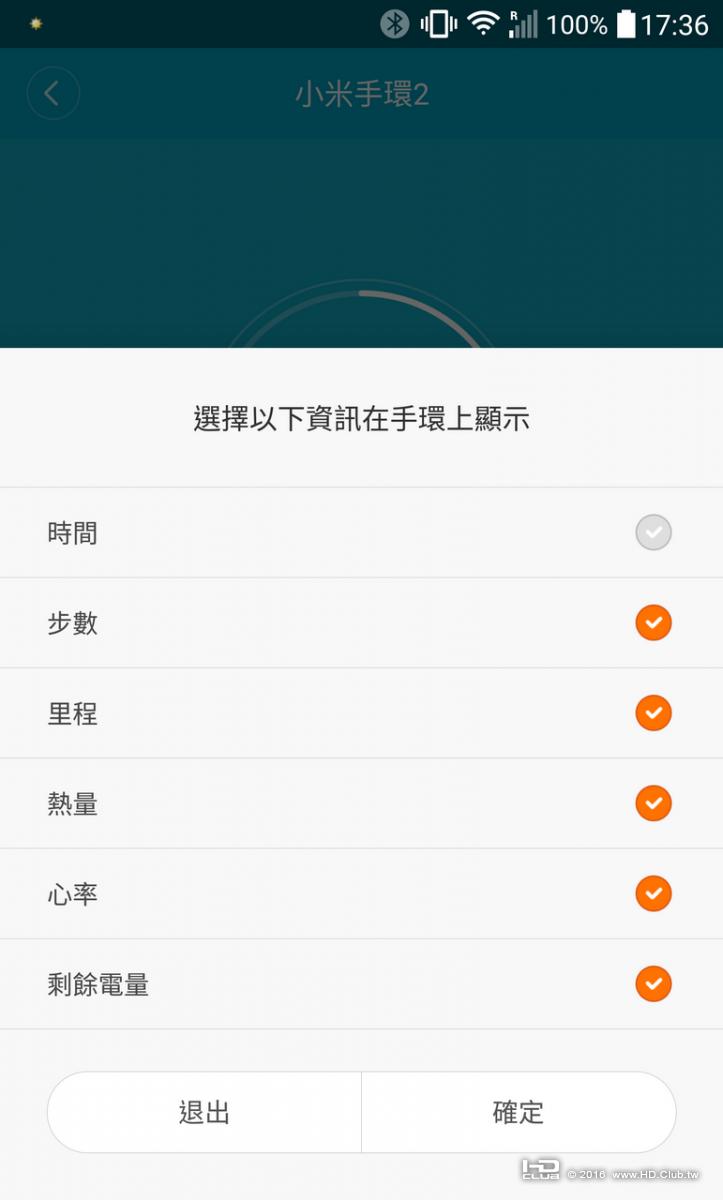This screenshot has width=723, height=1200.
Task: Disable the 剩餘電量 display option
Action: [653, 984]
